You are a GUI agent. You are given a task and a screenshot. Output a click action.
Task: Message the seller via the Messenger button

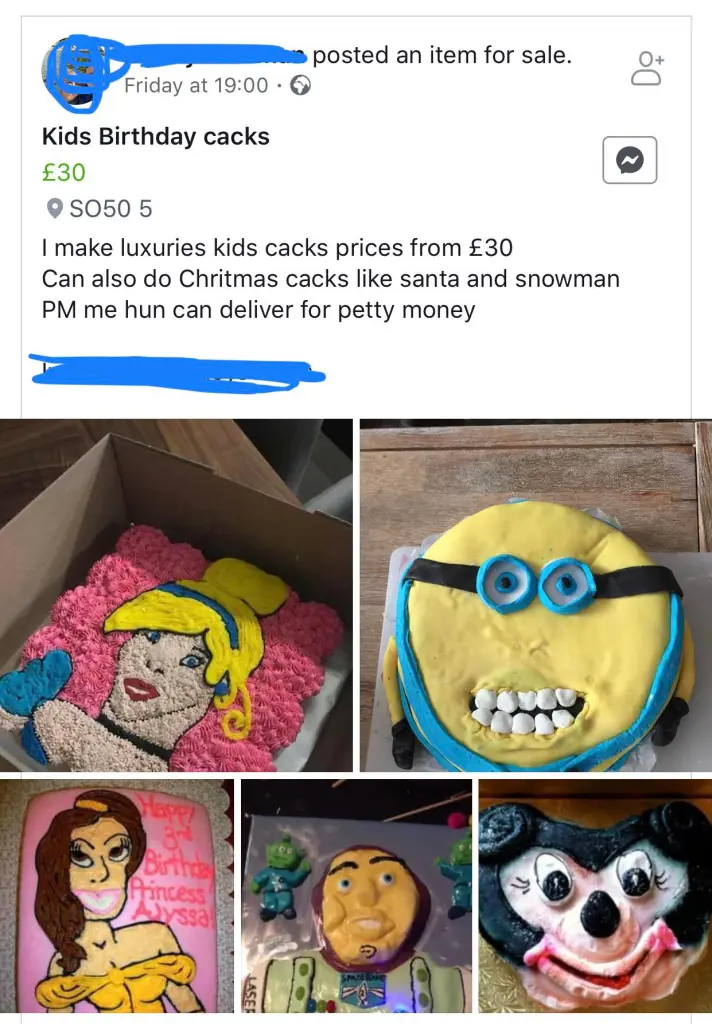pyautogui.click(x=629, y=160)
